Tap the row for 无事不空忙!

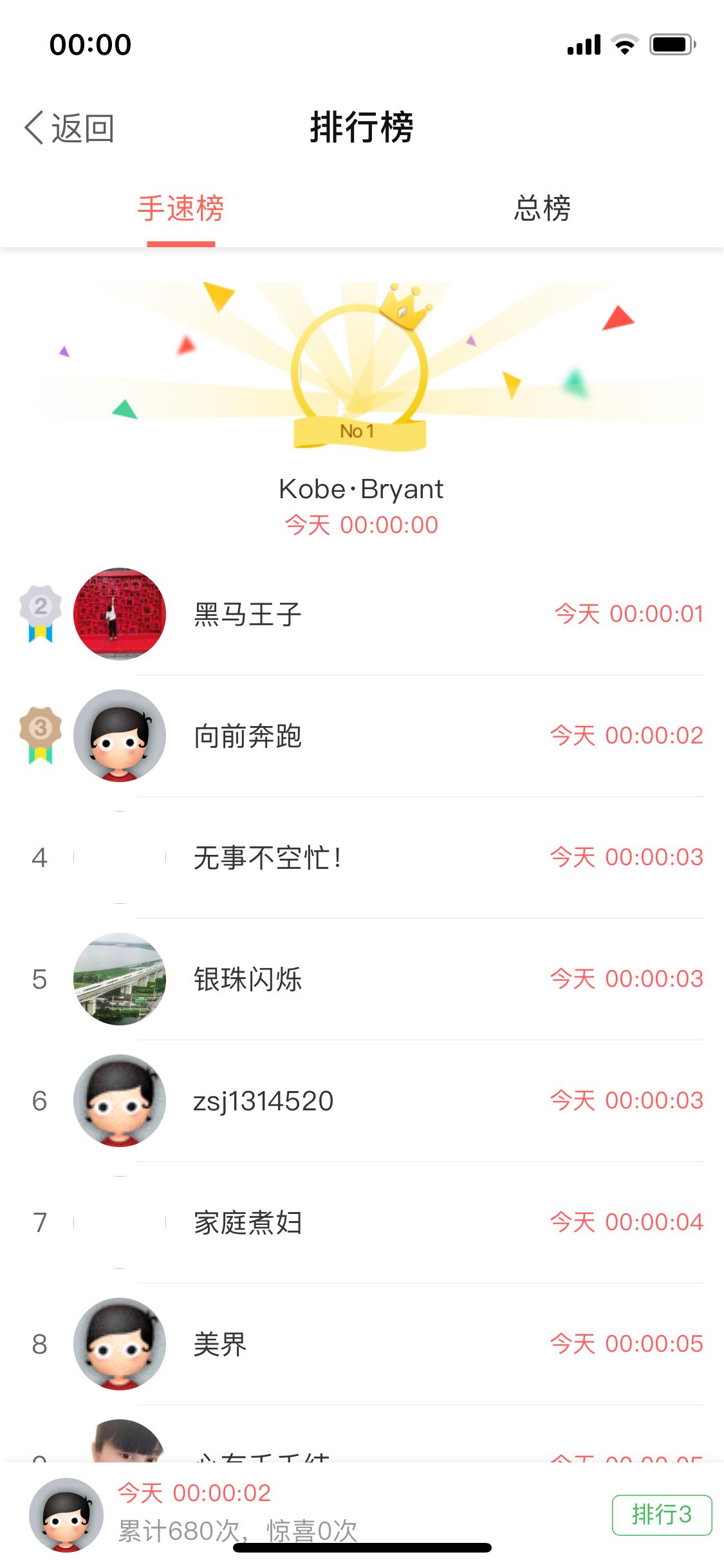362,857
